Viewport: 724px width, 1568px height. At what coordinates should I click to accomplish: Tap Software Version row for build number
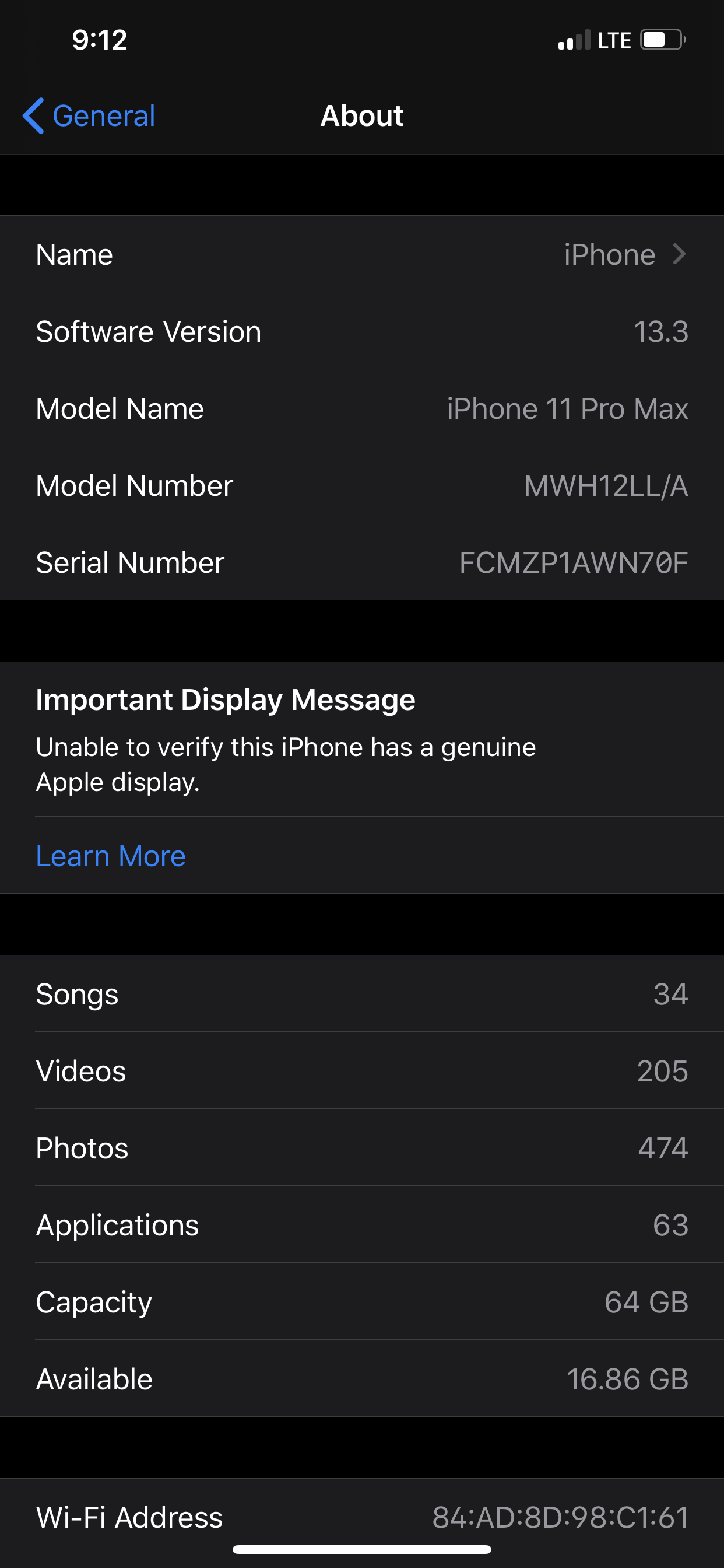[362, 331]
